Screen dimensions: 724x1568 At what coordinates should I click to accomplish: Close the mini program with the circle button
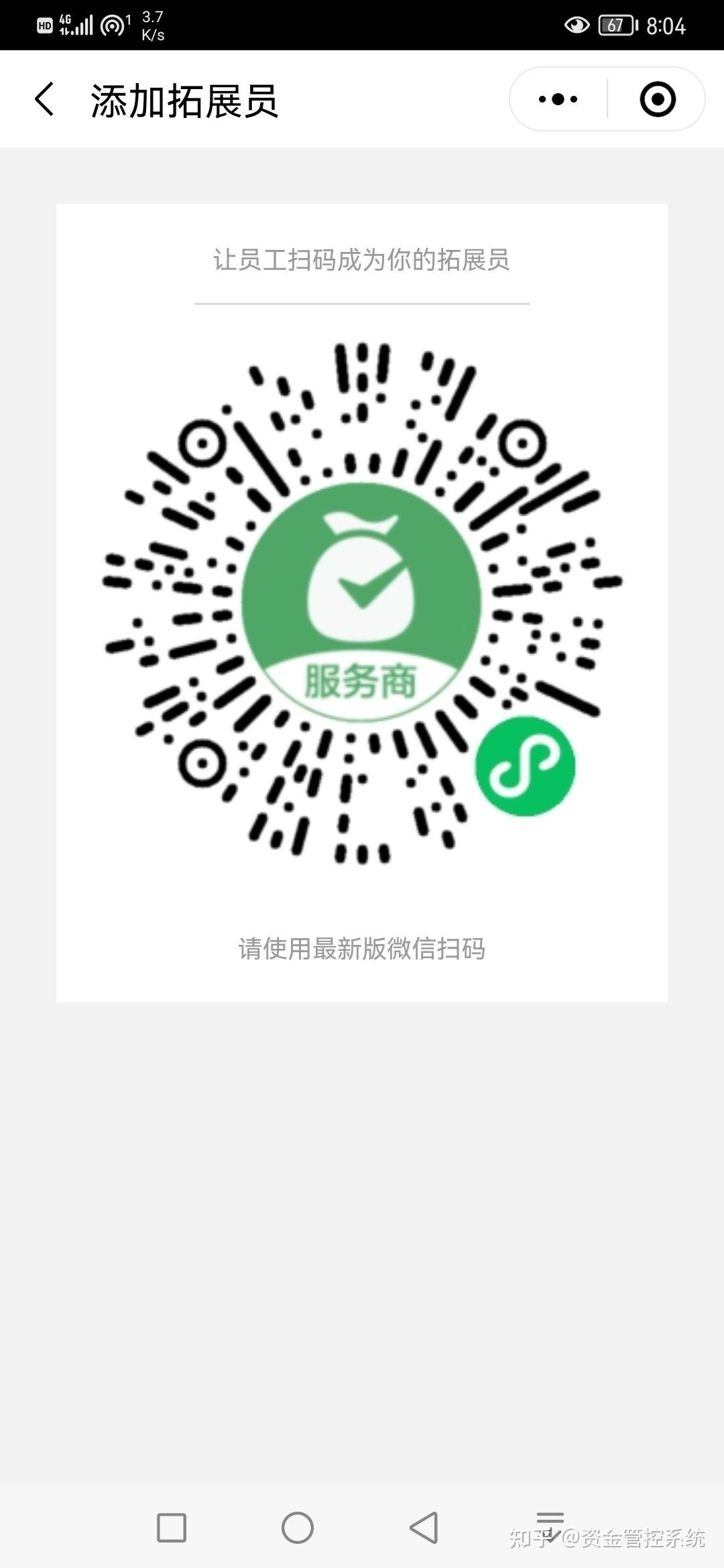point(657,100)
